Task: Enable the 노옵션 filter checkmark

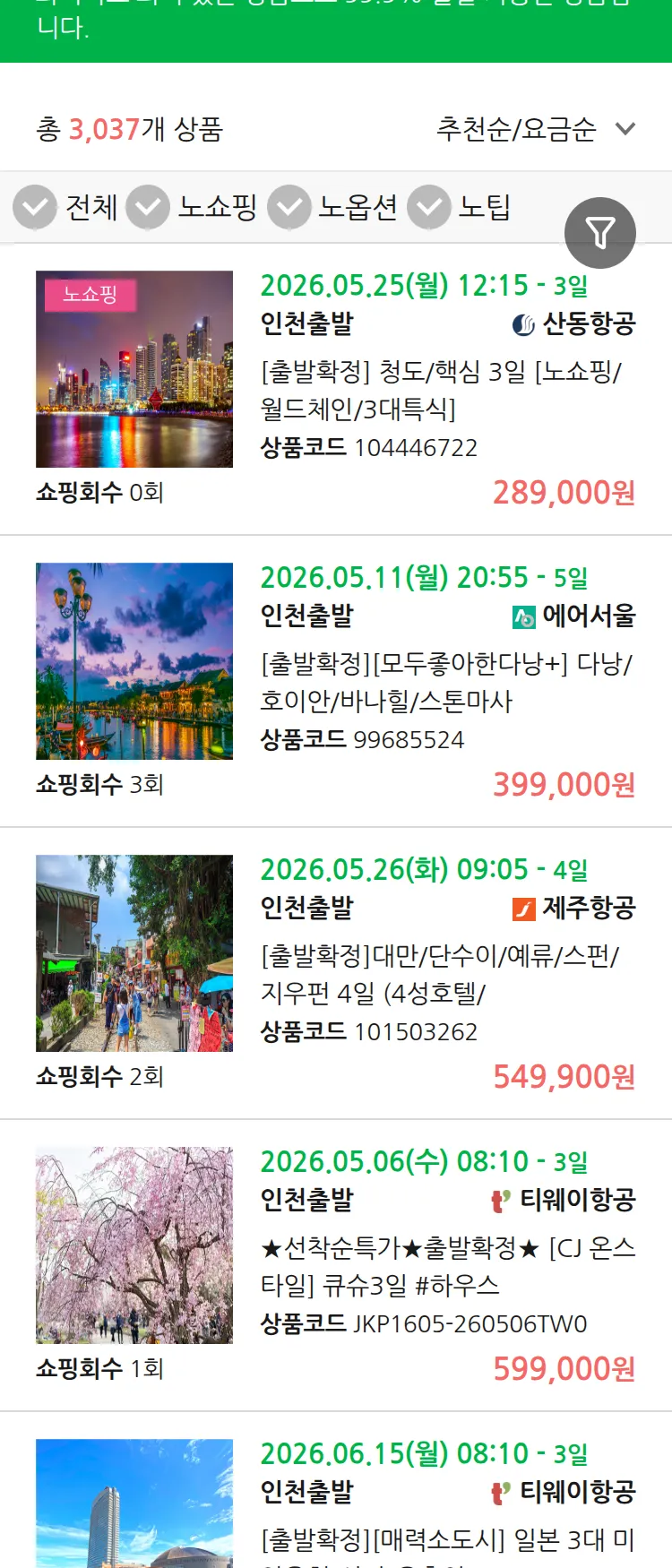Action: [289, 207]
